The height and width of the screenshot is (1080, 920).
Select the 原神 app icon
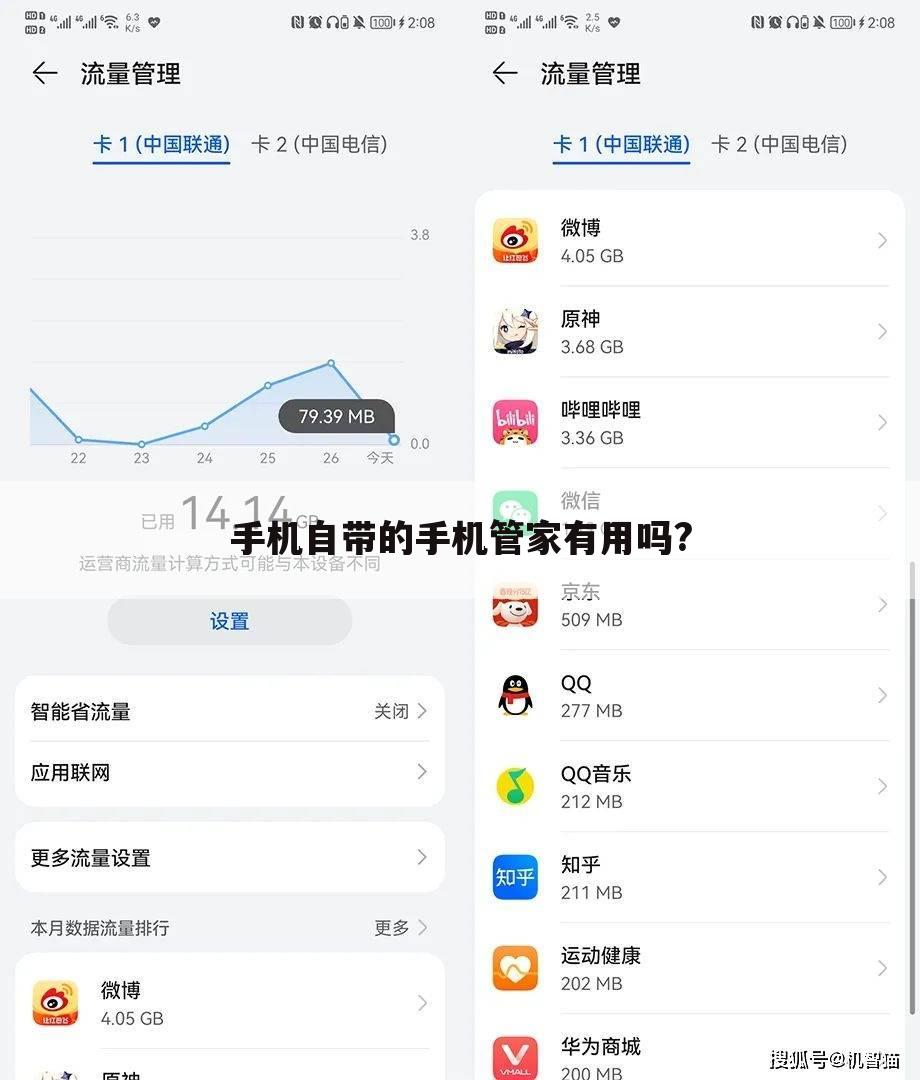(x=515, y=332)
